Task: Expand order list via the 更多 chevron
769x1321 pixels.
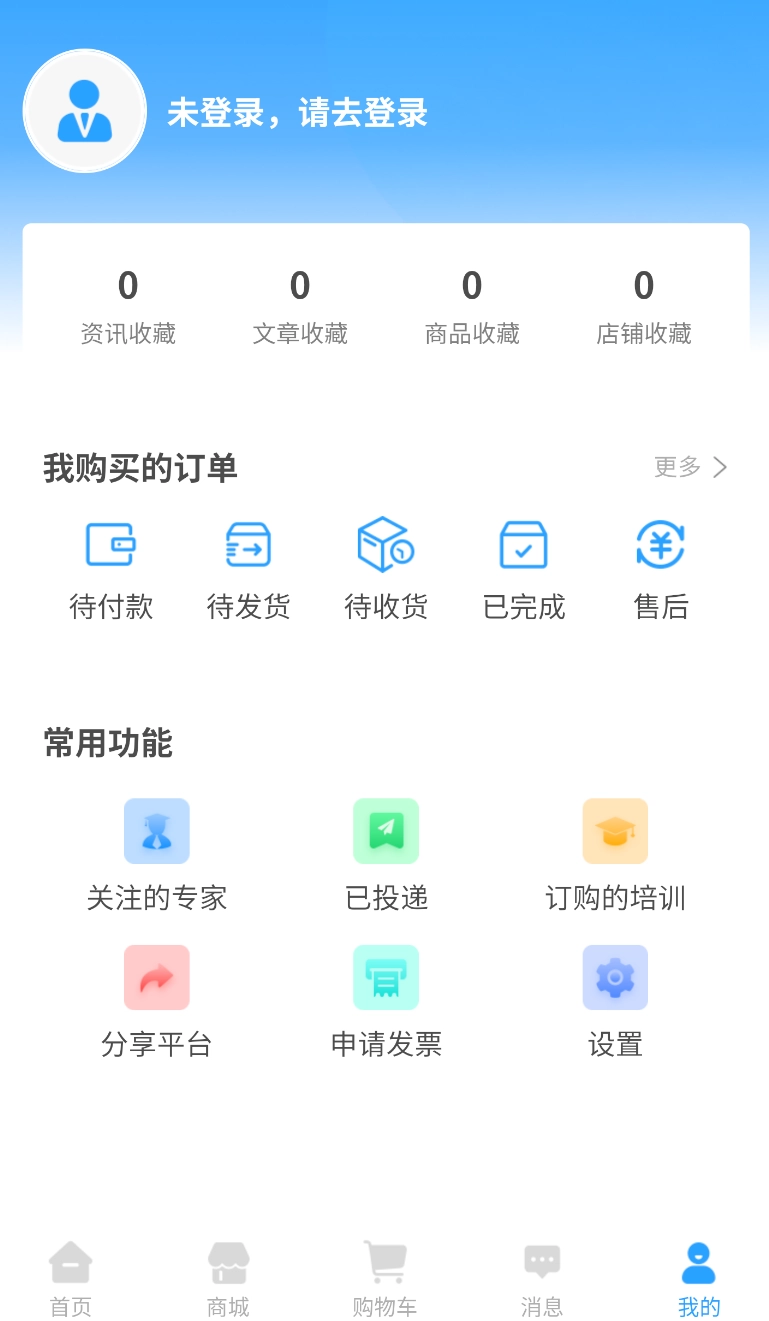Action: click(690, 467)
